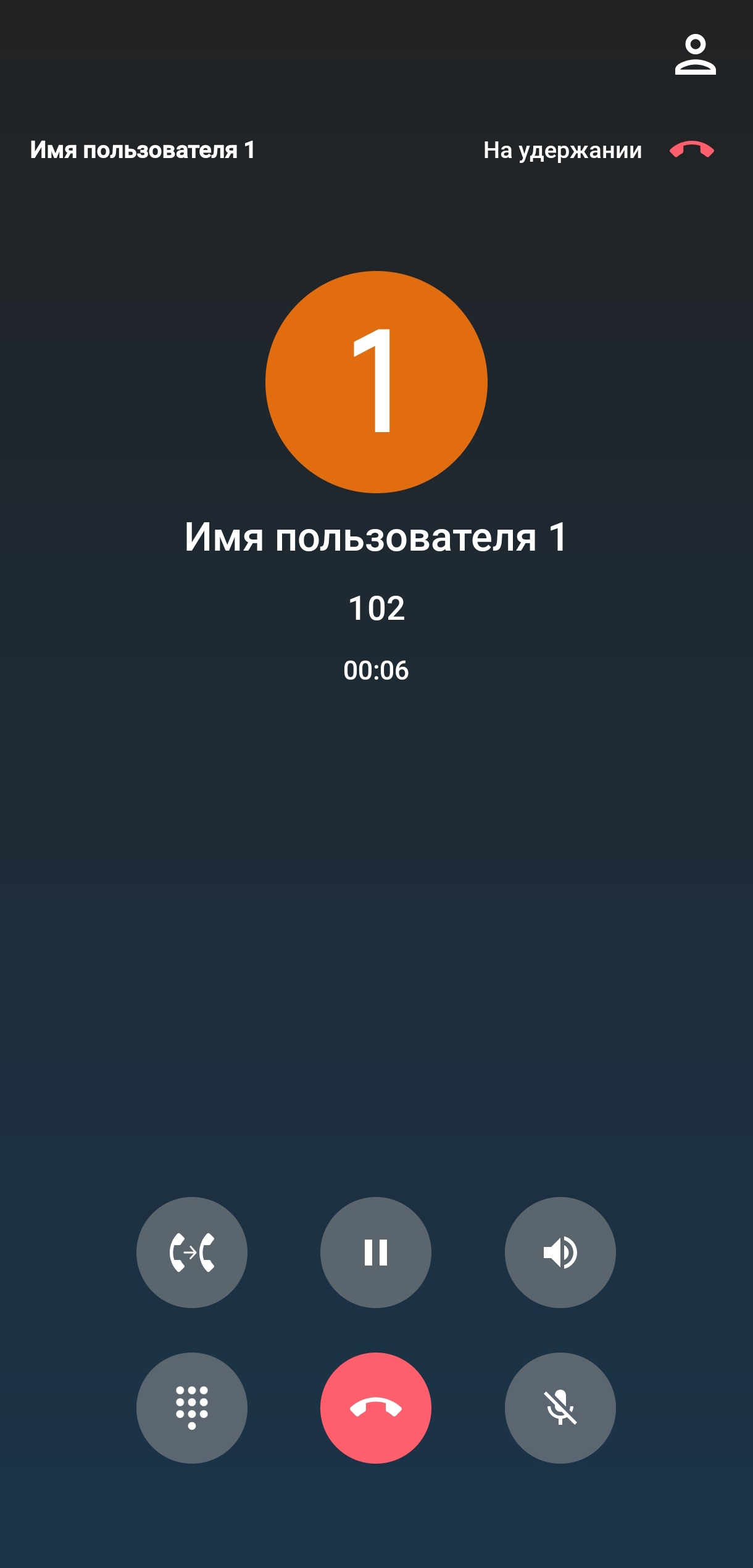Turn on the speakerphone
753x1568 pixels.
point(560,1252)
